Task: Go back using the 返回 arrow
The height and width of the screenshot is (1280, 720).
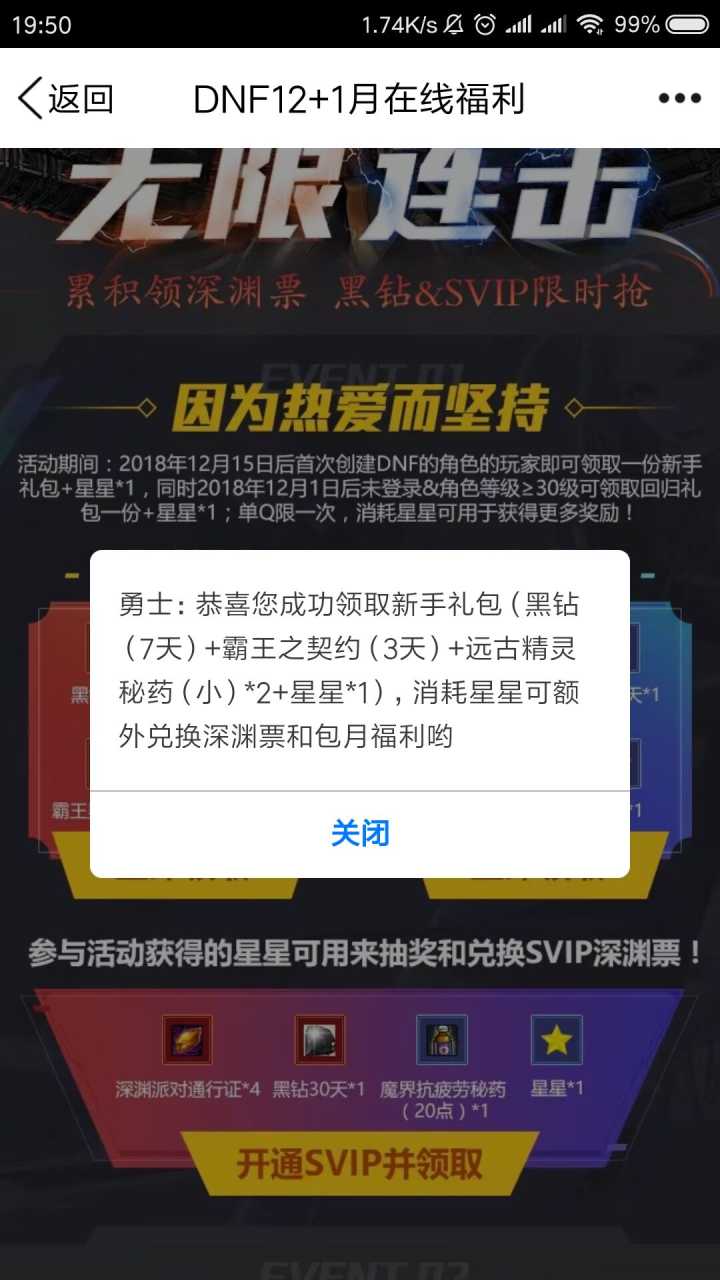Action: 64,99
